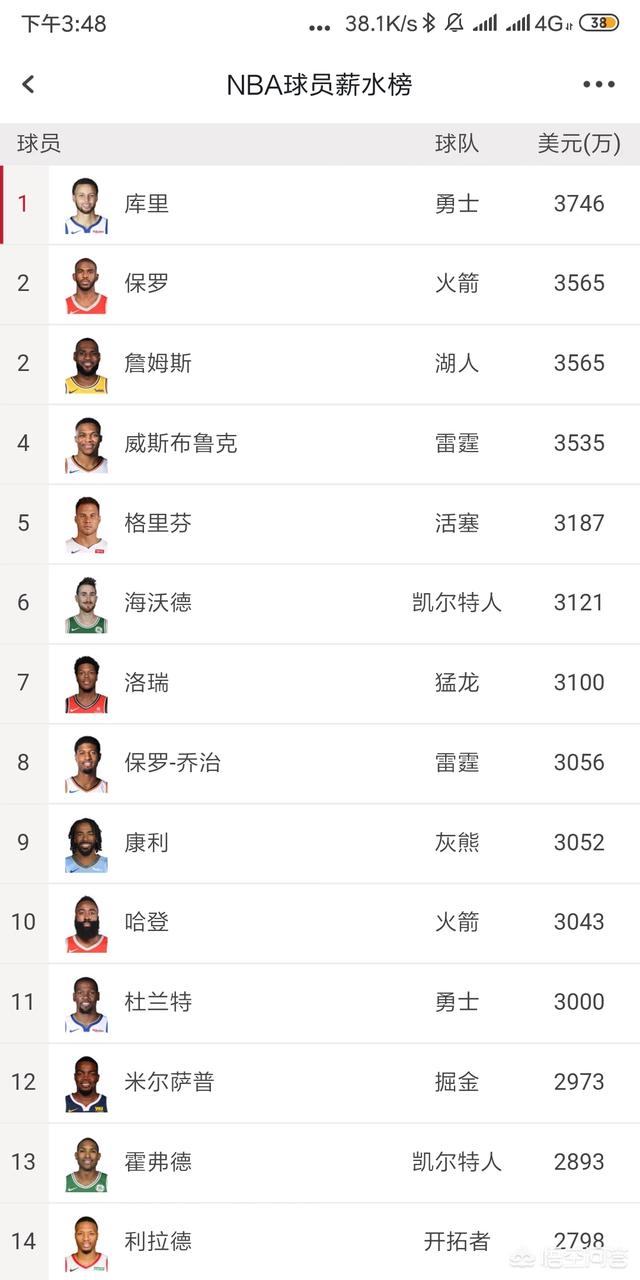Open the three-dot overflow menu
The height and width of the screenshot is (1280, 640).
(599, 85)
